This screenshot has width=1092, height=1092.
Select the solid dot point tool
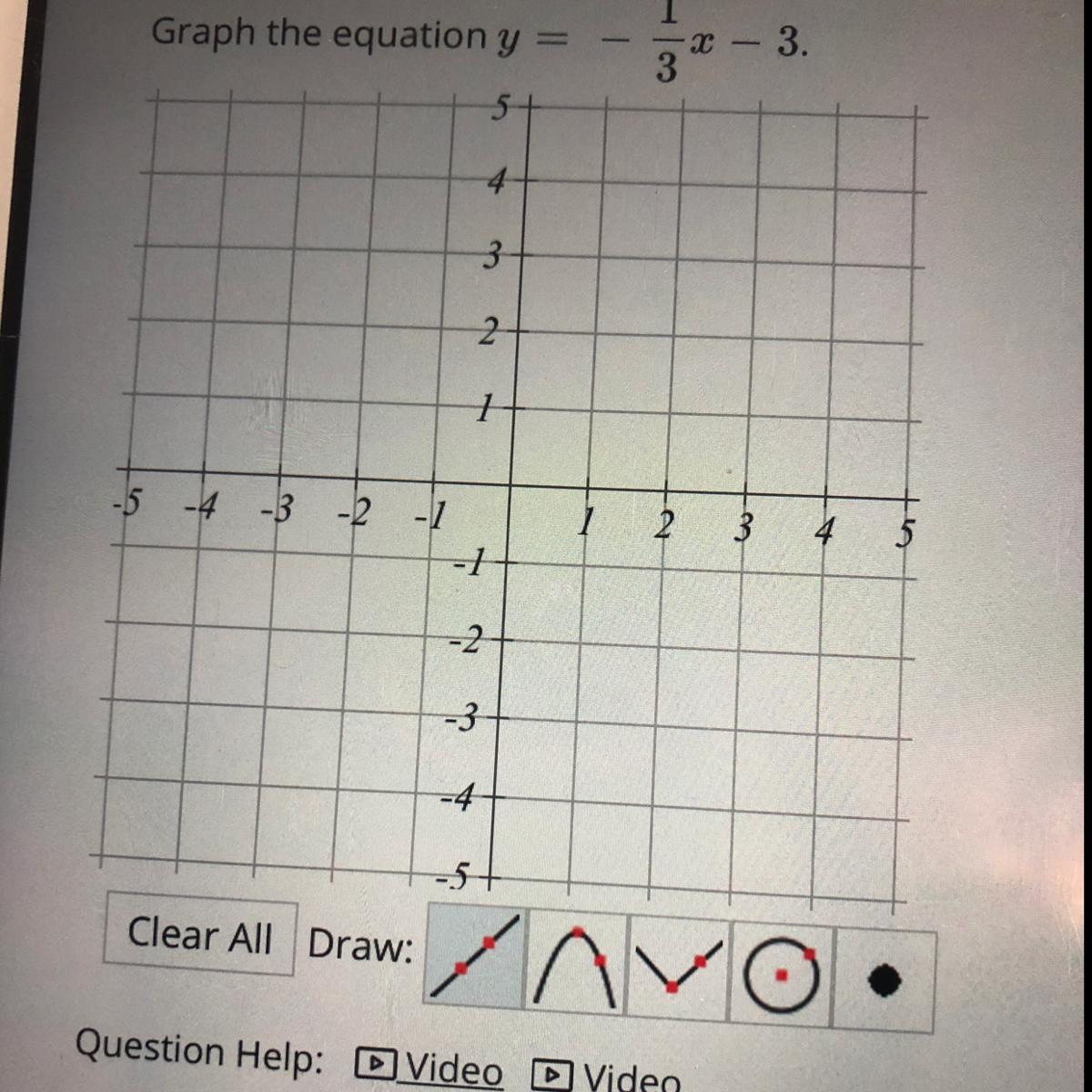[883, 980]
